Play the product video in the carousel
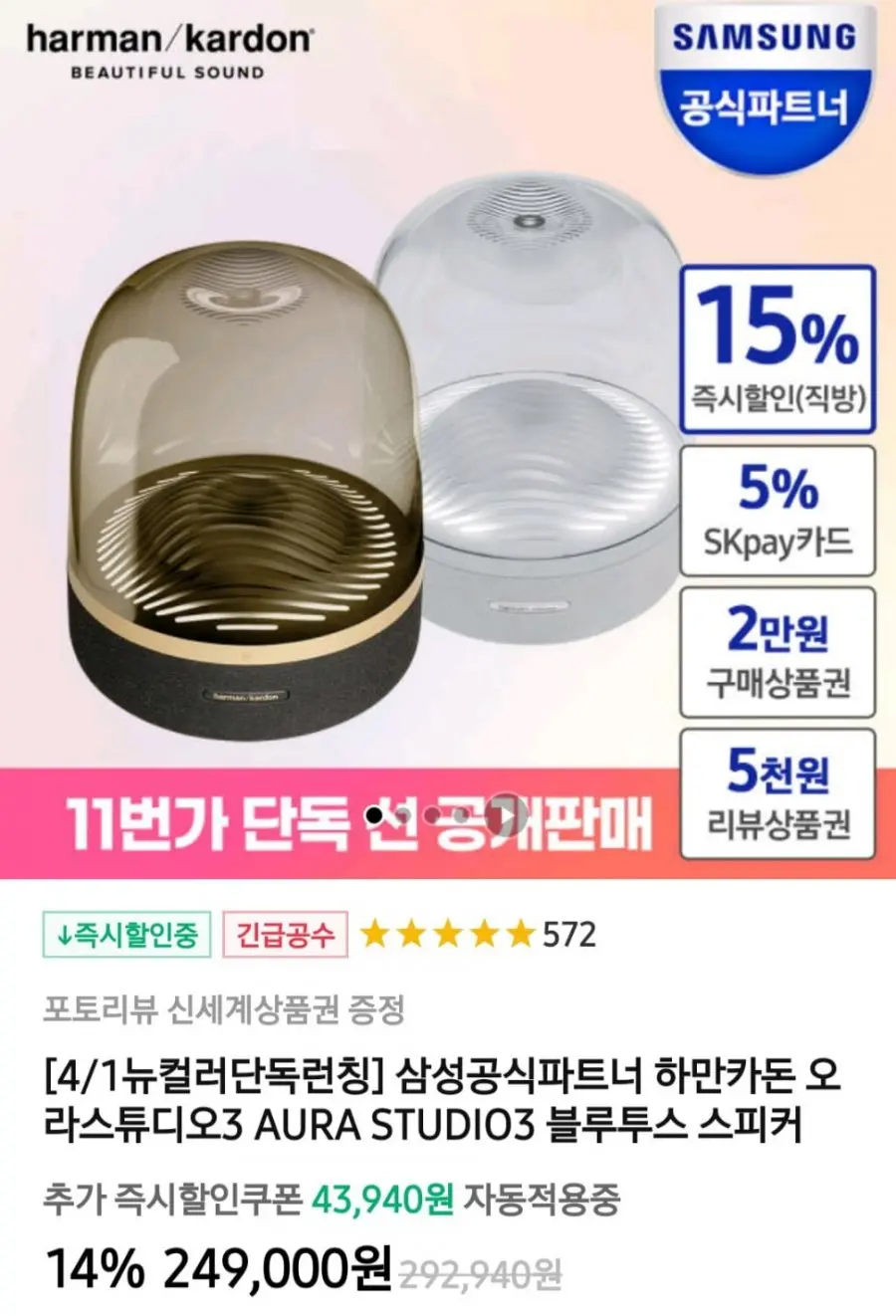 (507, 816)
